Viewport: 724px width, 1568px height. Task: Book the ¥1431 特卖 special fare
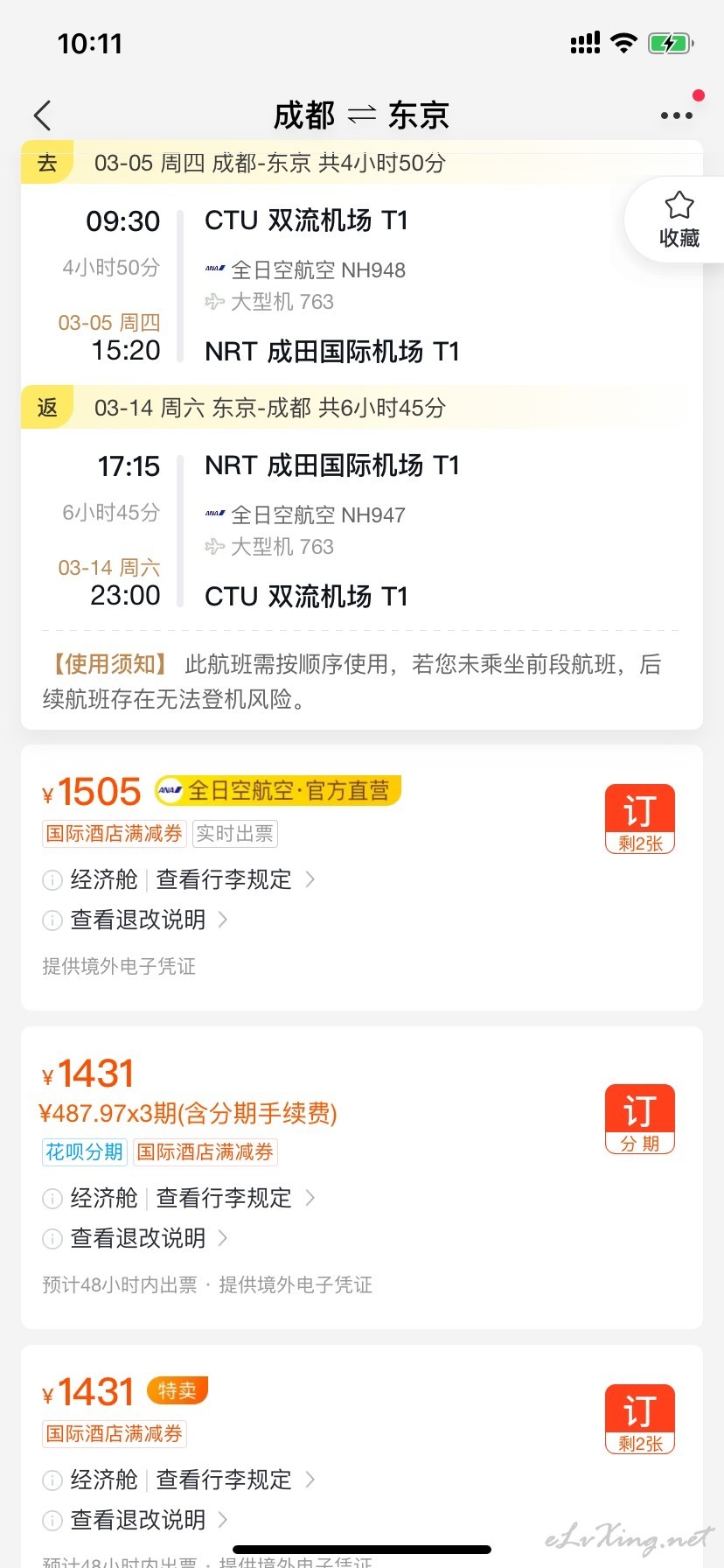(640, 1419)
